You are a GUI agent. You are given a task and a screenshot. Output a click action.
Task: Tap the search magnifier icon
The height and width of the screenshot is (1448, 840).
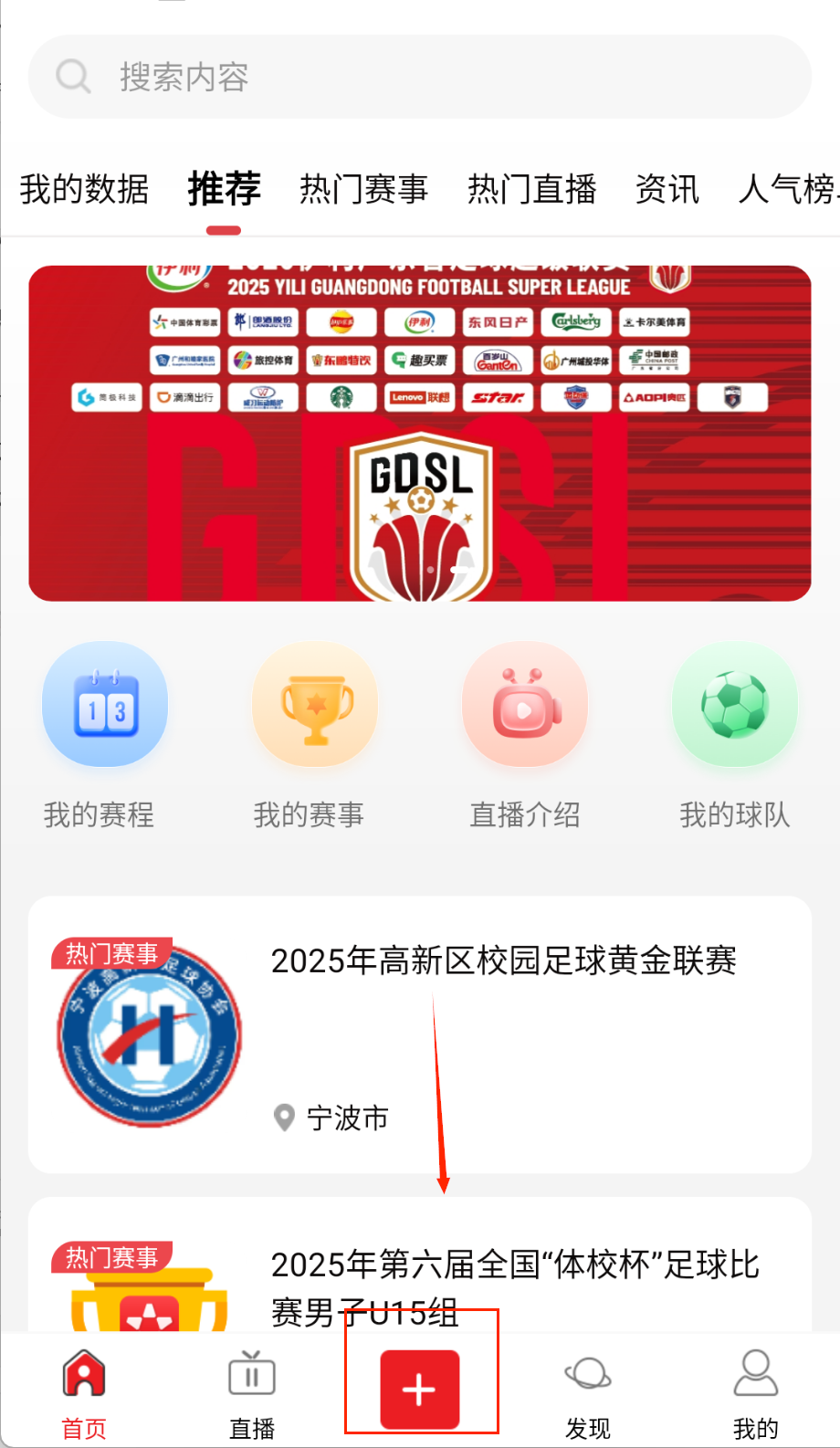[74, 76]
